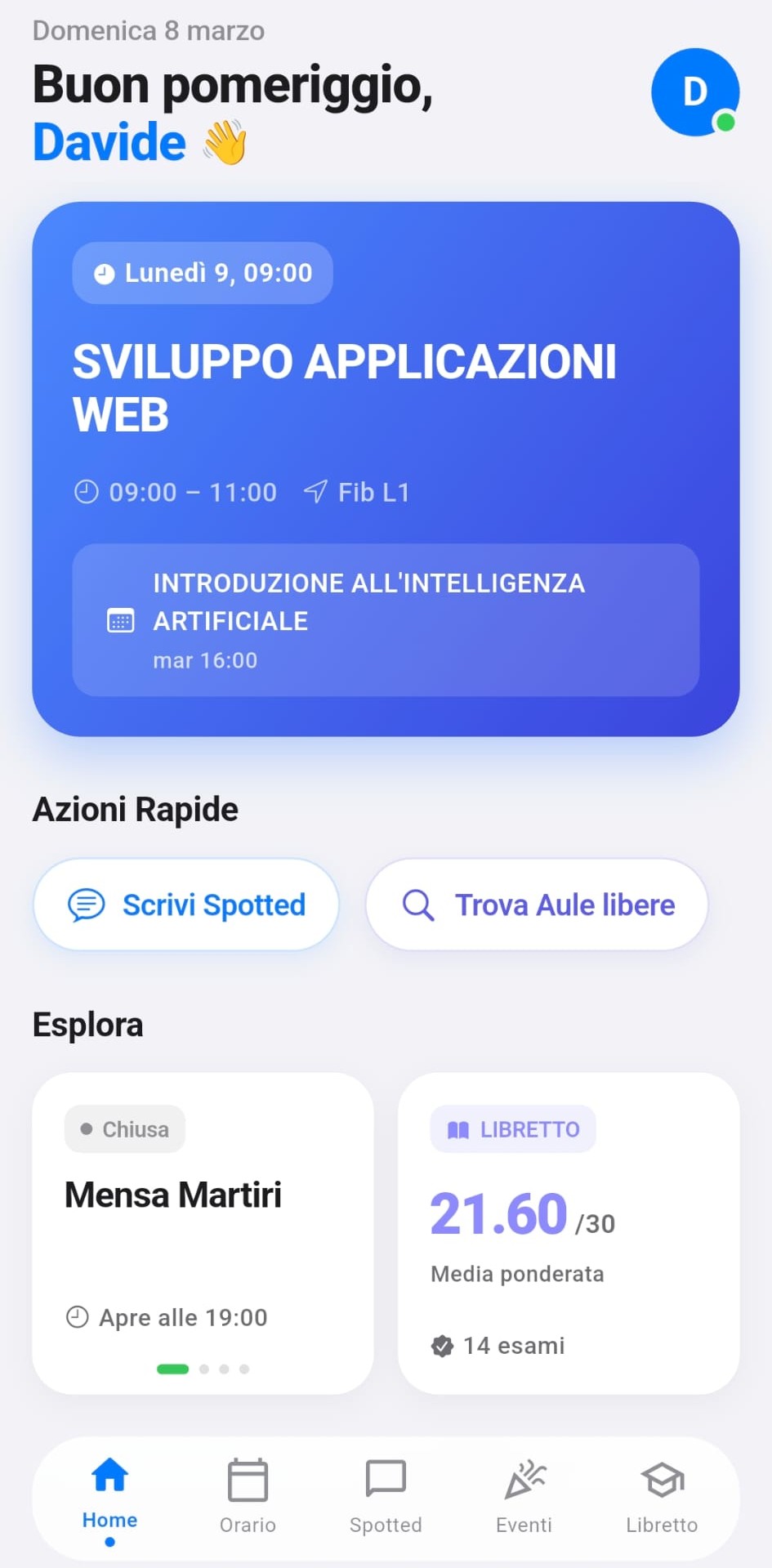The height and width of the screenshot is (1568, 772).
Task: Open the Introduzione all'Intelligenza Artificiale lesson
Action: [x=385, y=620]
